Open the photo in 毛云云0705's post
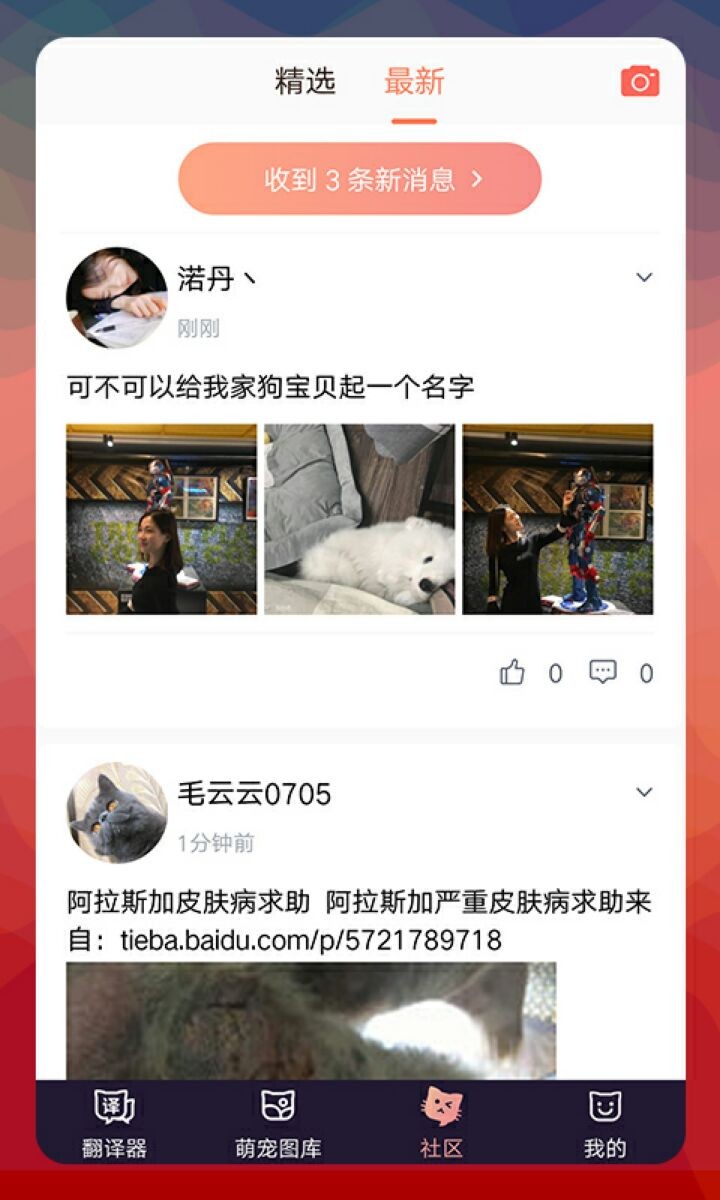 tap(310, 1020)
